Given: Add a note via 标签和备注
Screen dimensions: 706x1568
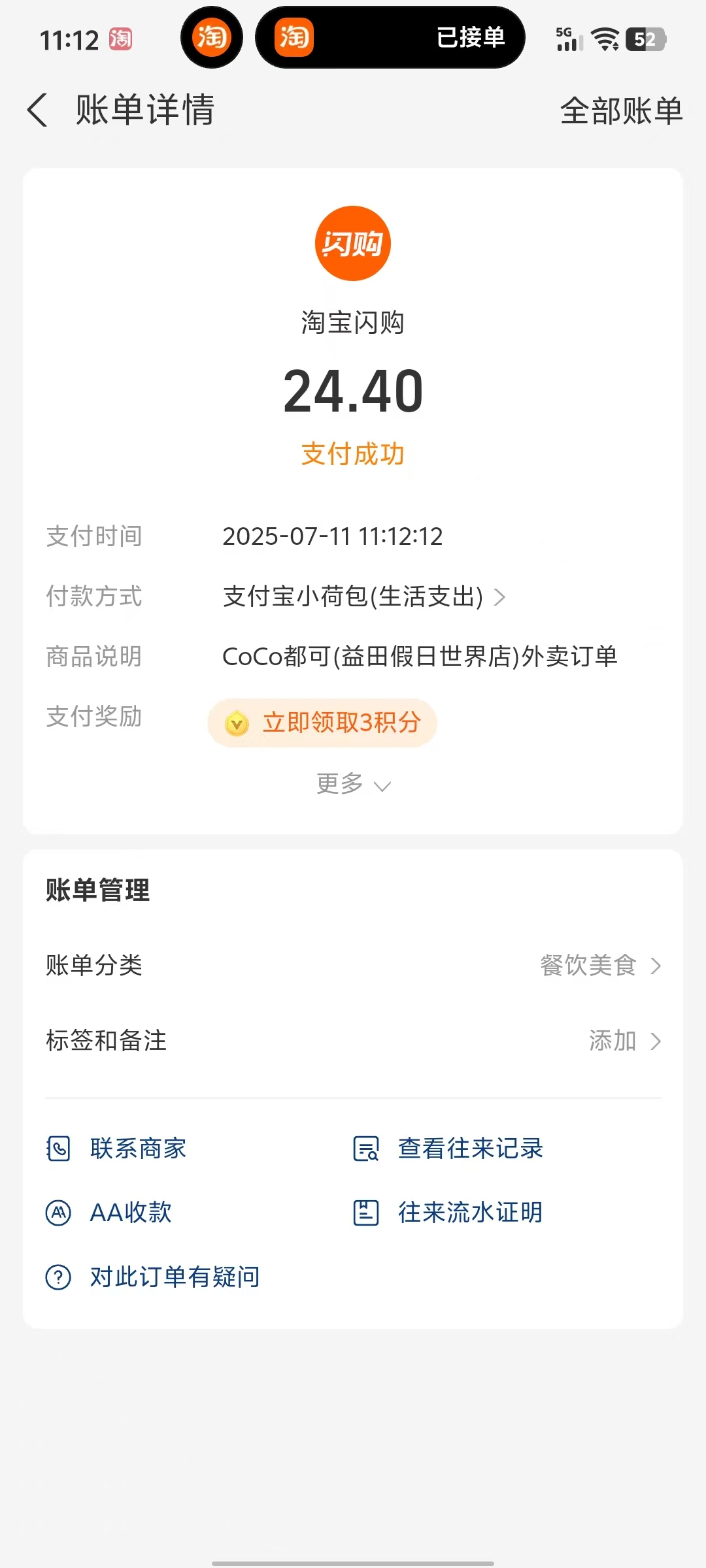Looking at the screenshot, I should pos(353,1041).
